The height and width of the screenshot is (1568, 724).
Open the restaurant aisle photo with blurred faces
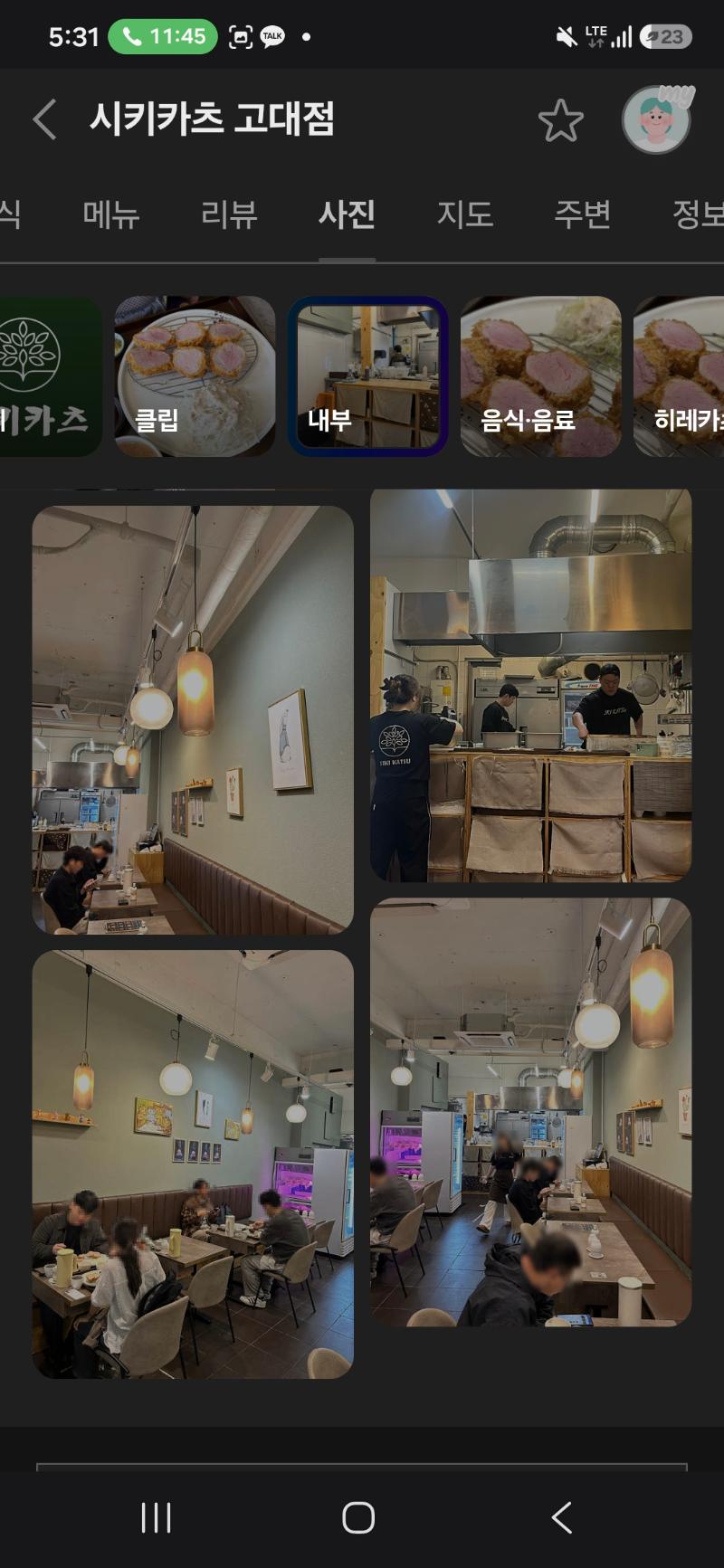[531, 1112]
